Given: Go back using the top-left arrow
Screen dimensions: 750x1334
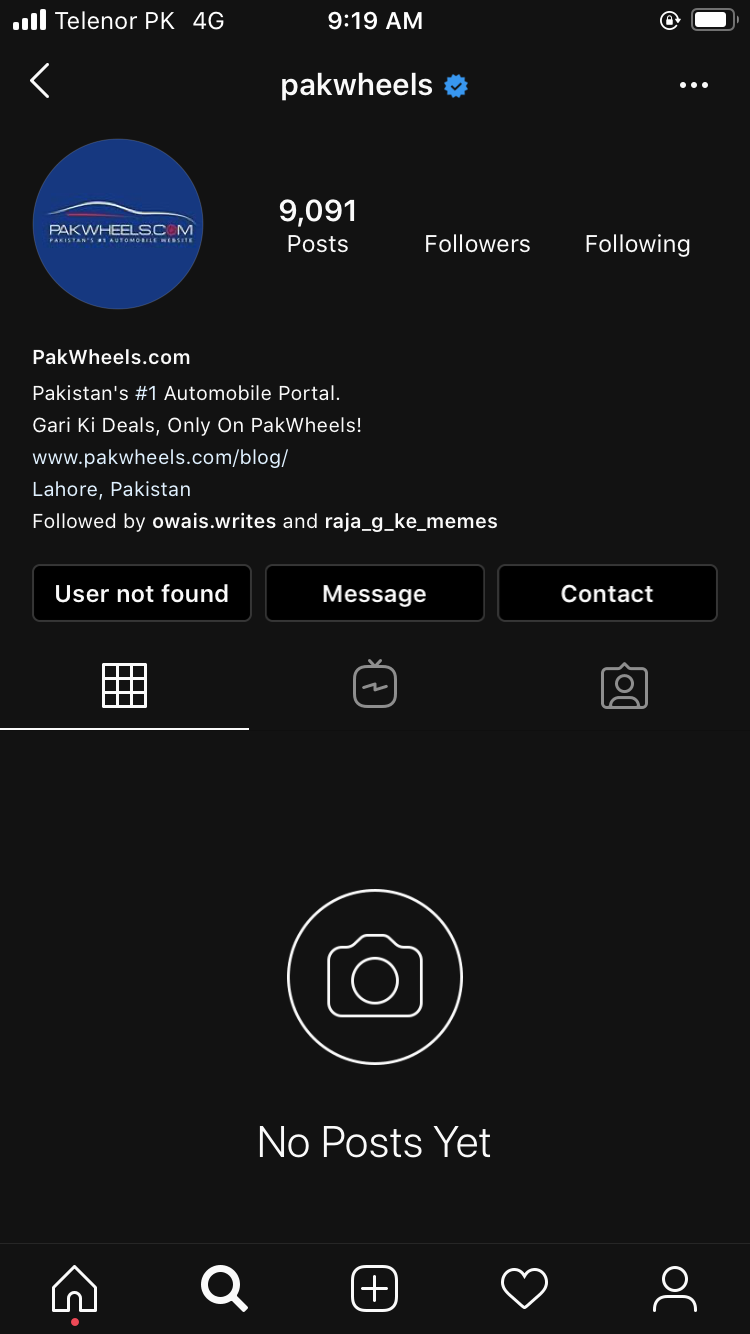Looking at the screenshot, I should (40, 82).
